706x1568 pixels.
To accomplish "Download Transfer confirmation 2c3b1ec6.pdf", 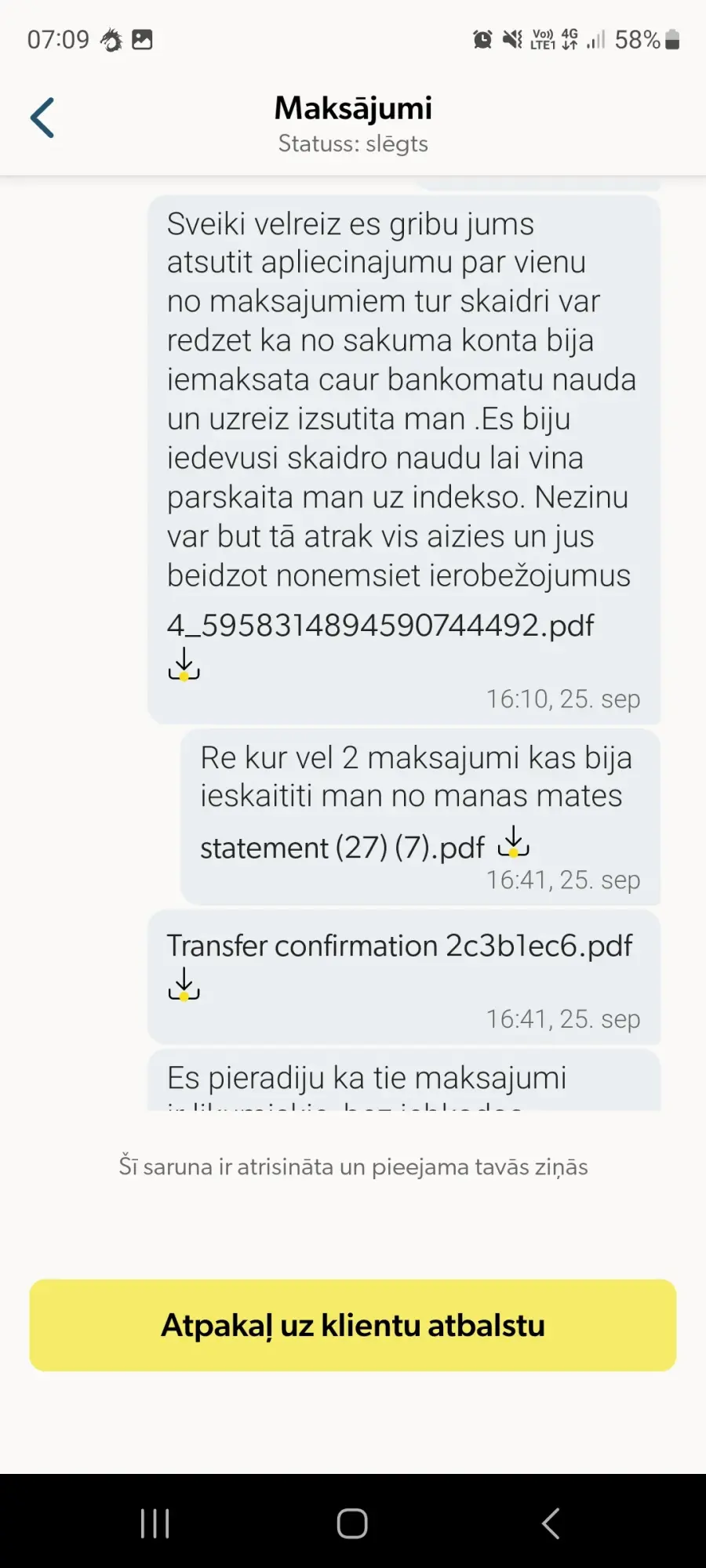I will (184, 984).
